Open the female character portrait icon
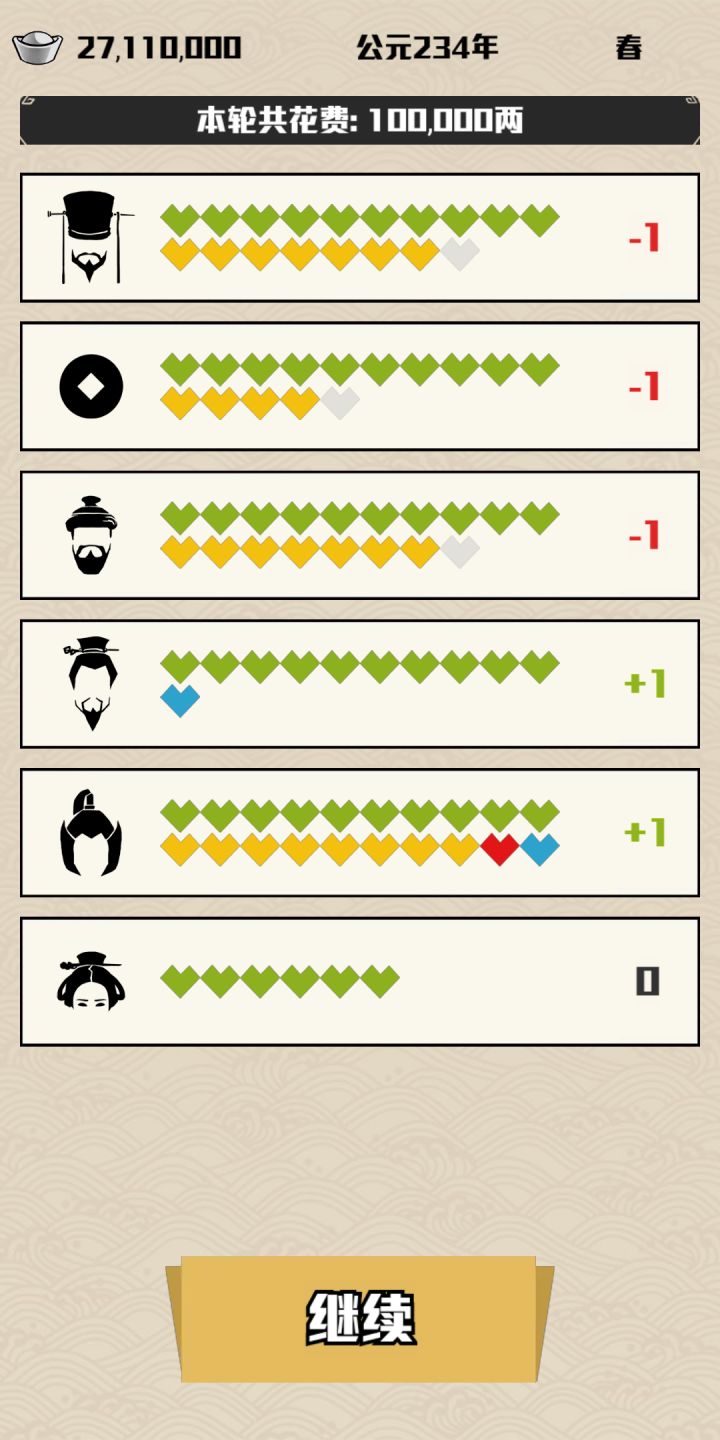The width and height of the screenshot is (720, 1440). point(90,981)
